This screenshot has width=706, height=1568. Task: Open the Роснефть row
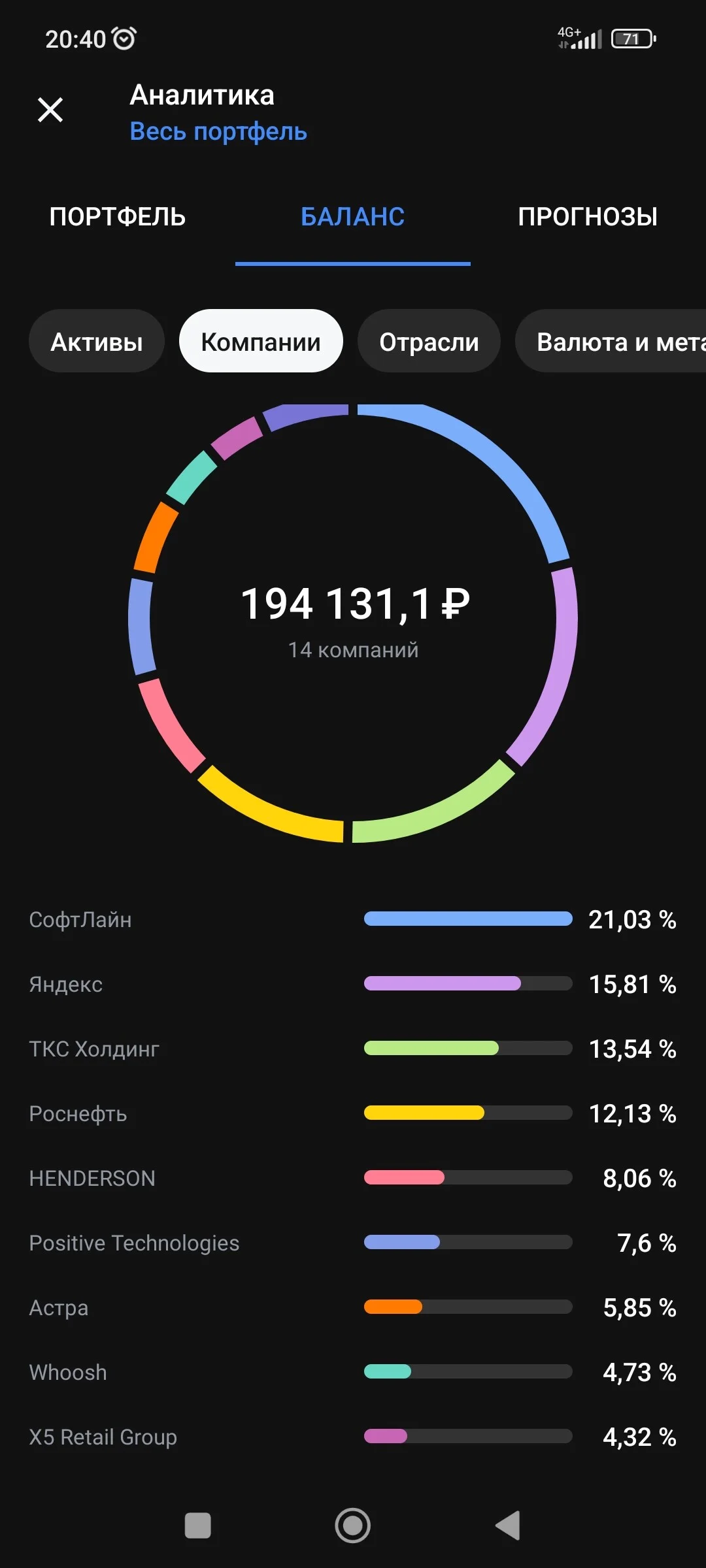pos(353,1113)
